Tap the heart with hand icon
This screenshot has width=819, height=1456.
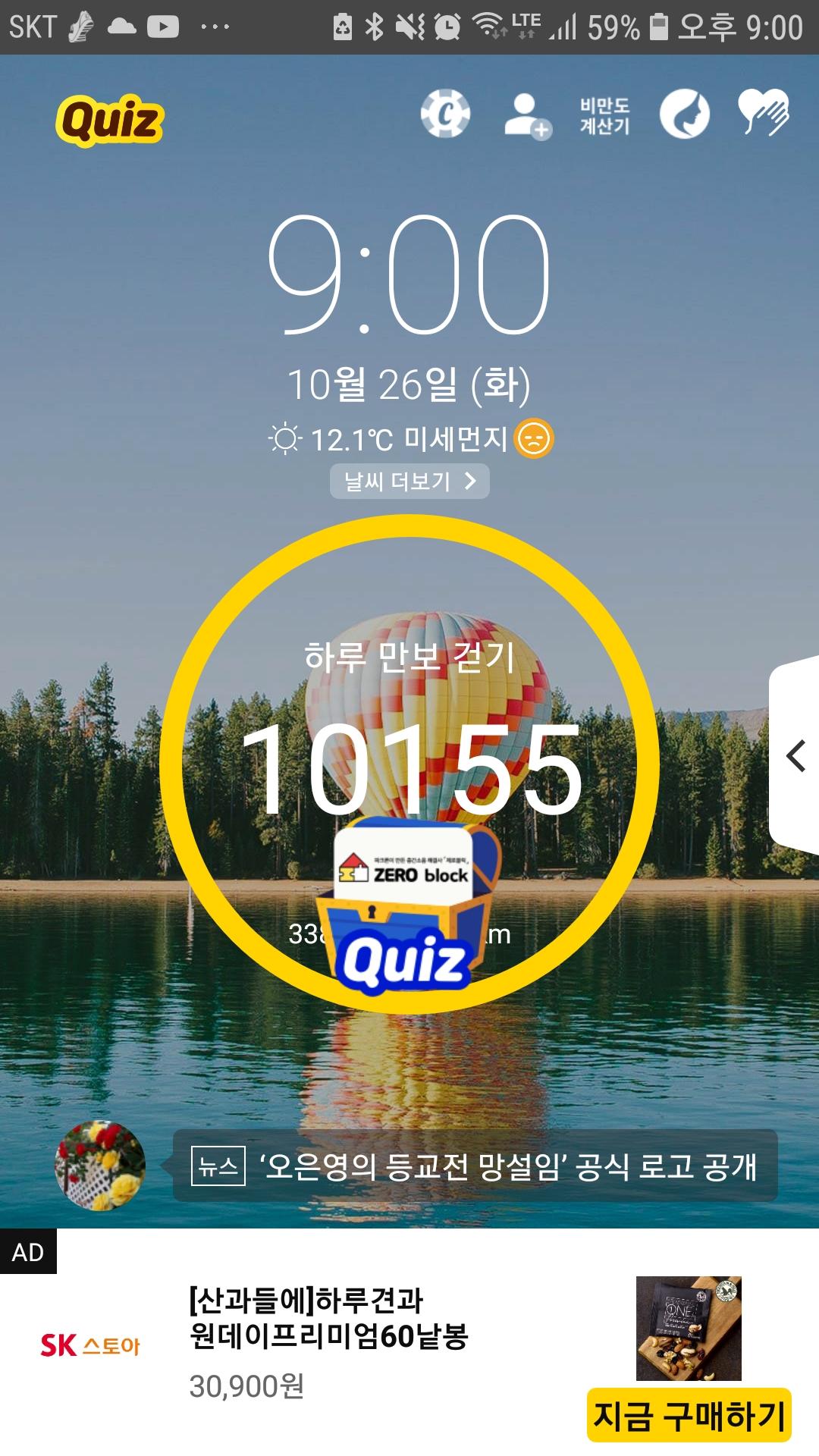764,114
